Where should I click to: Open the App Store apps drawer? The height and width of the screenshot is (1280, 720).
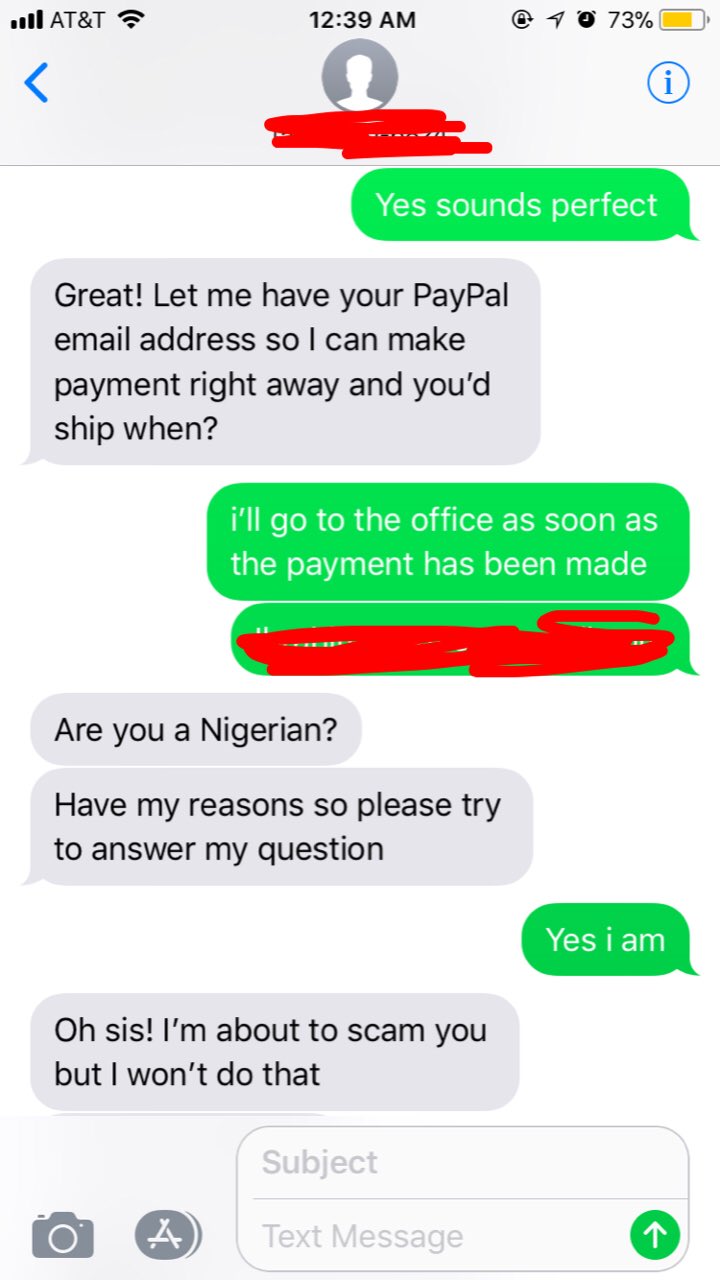pos(167,1235)
